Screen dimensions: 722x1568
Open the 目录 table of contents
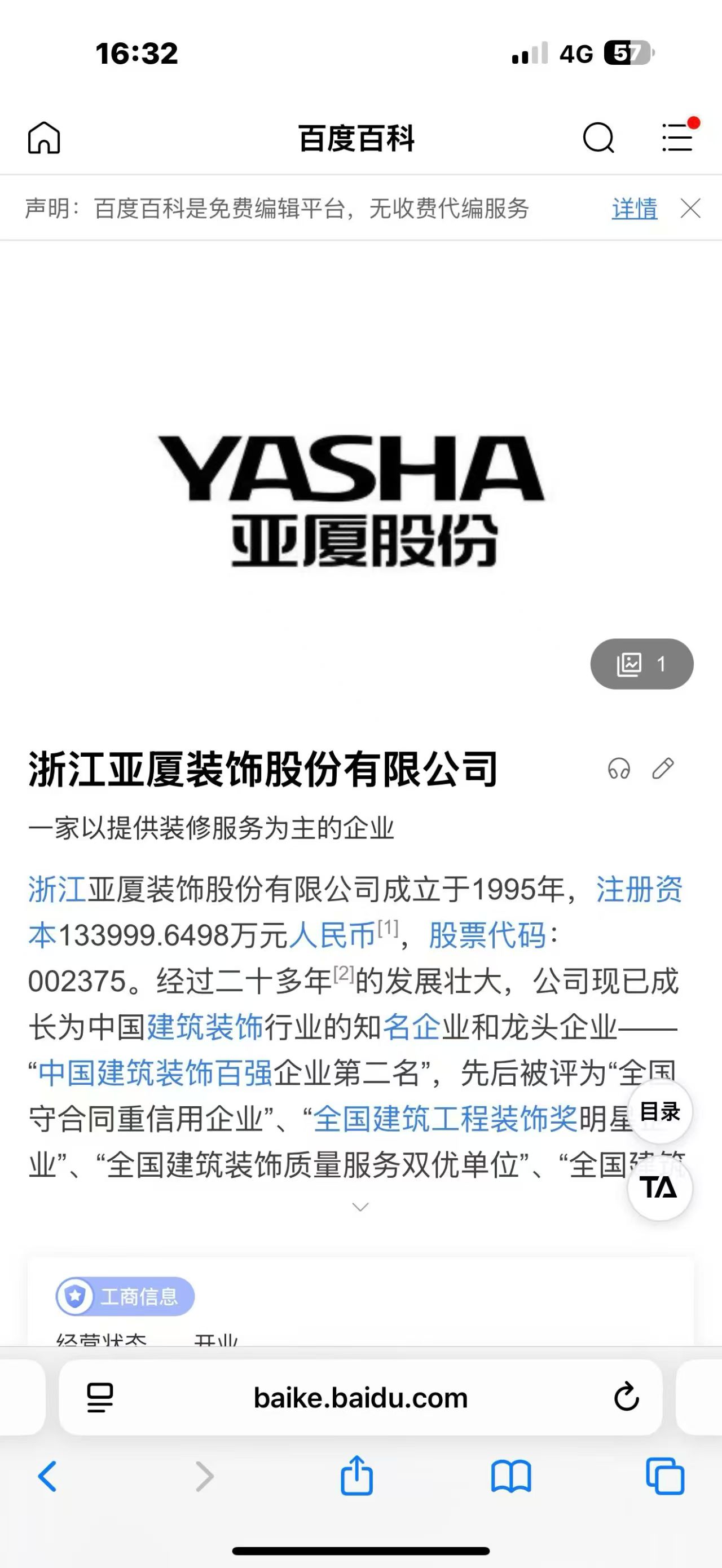(660, 1111)
